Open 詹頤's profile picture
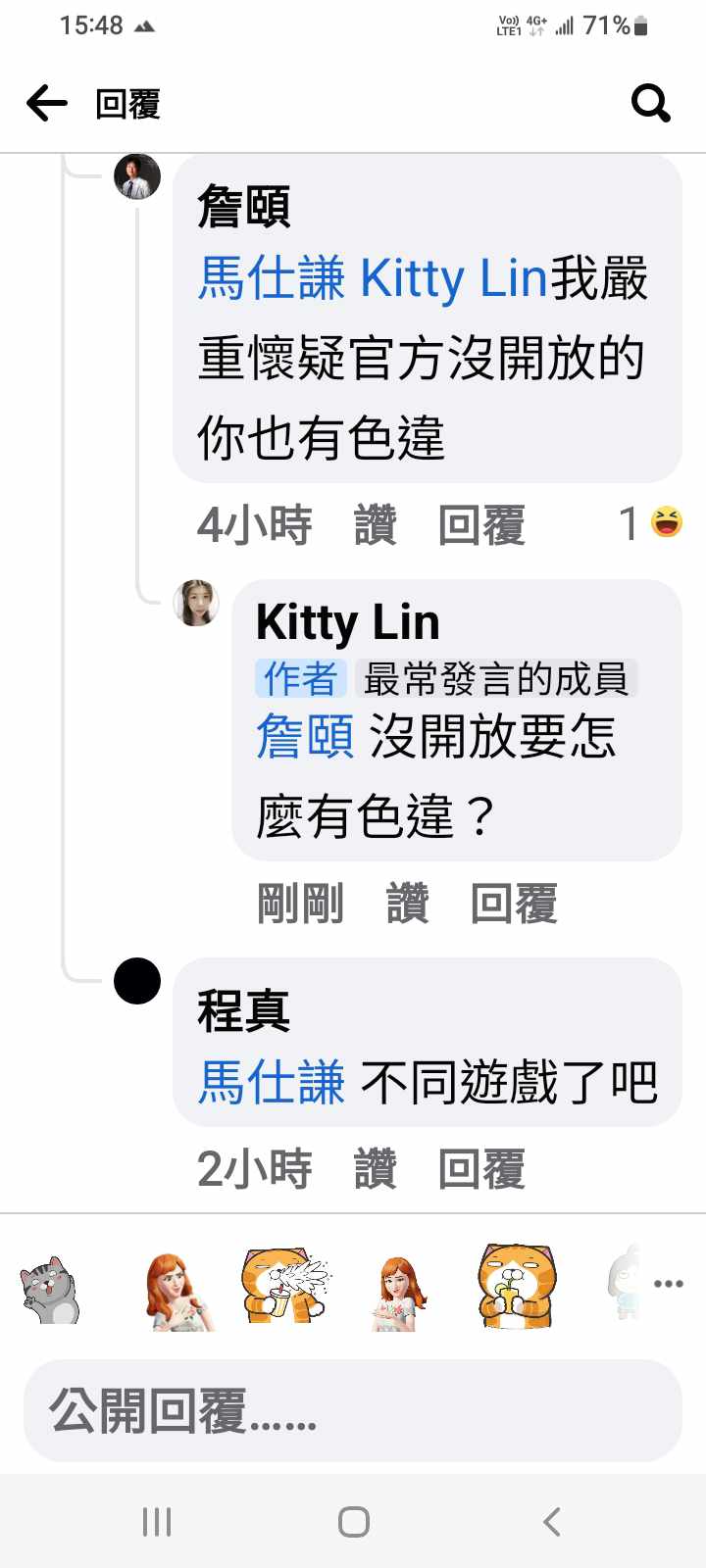 pyautogui.click(x=137, y=177)
